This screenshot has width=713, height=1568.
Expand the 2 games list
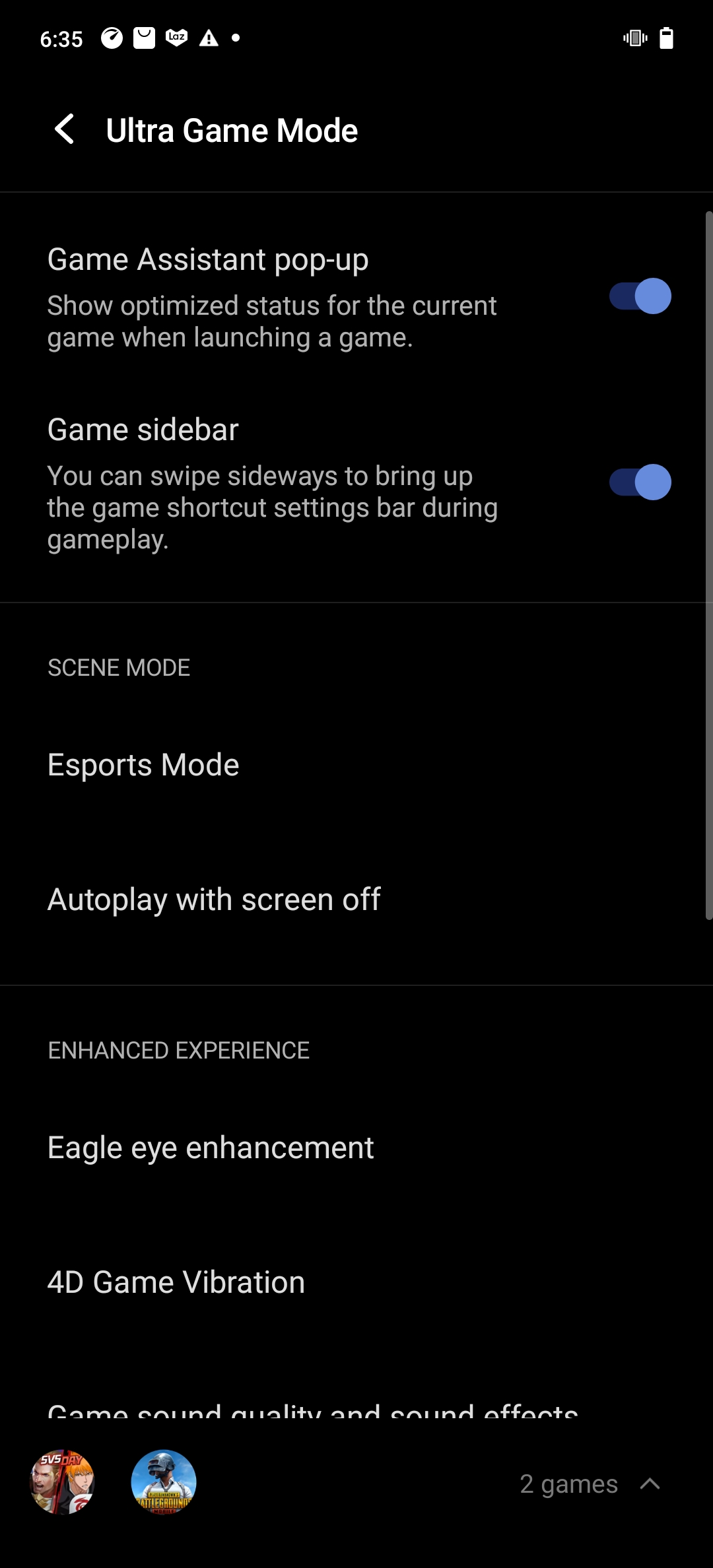pos(650,1484)
